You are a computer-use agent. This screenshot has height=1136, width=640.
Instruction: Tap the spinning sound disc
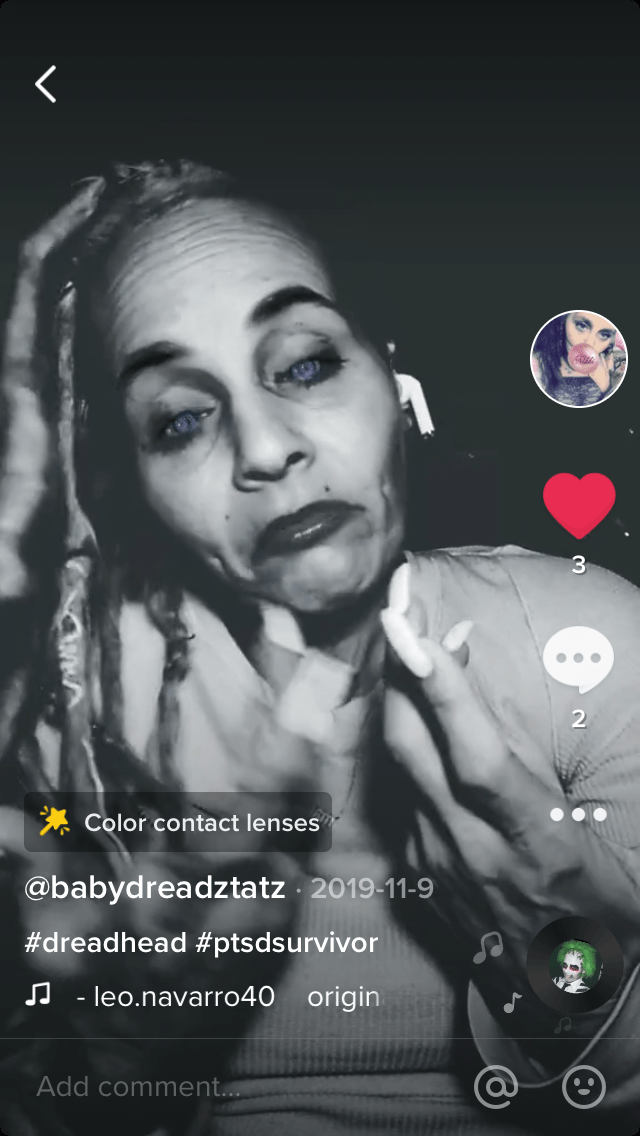(x=575, y=967)
